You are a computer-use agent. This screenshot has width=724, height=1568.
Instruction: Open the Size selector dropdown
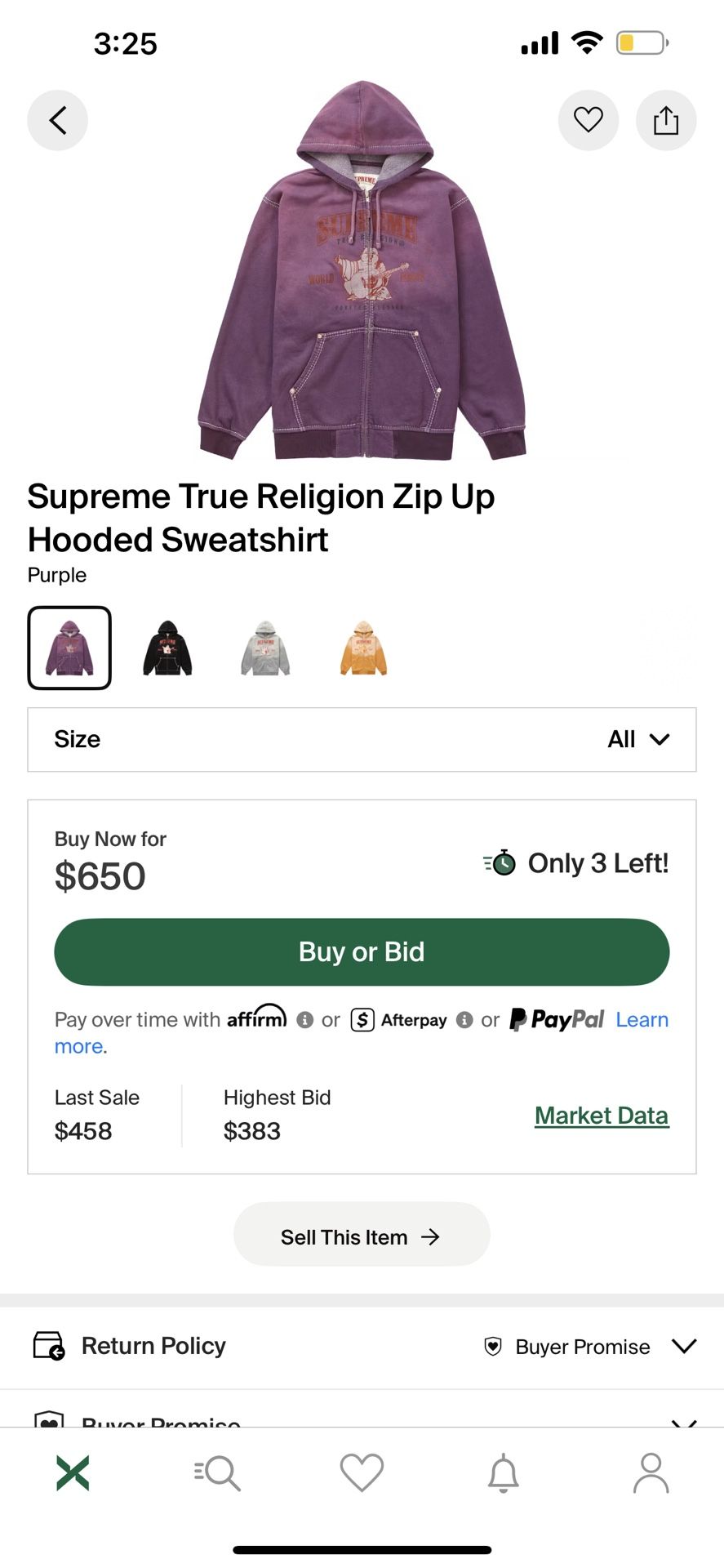pyautogui.click(x=642, y=740)
